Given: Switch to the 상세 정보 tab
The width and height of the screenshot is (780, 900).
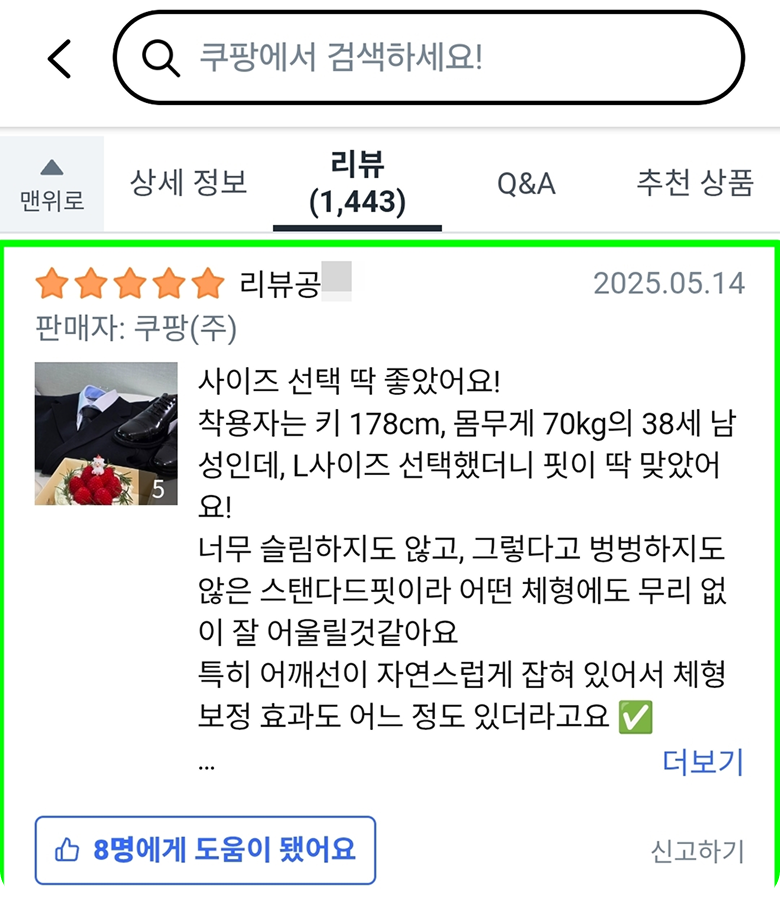Looking at the screenshot, I should point(188,183).
